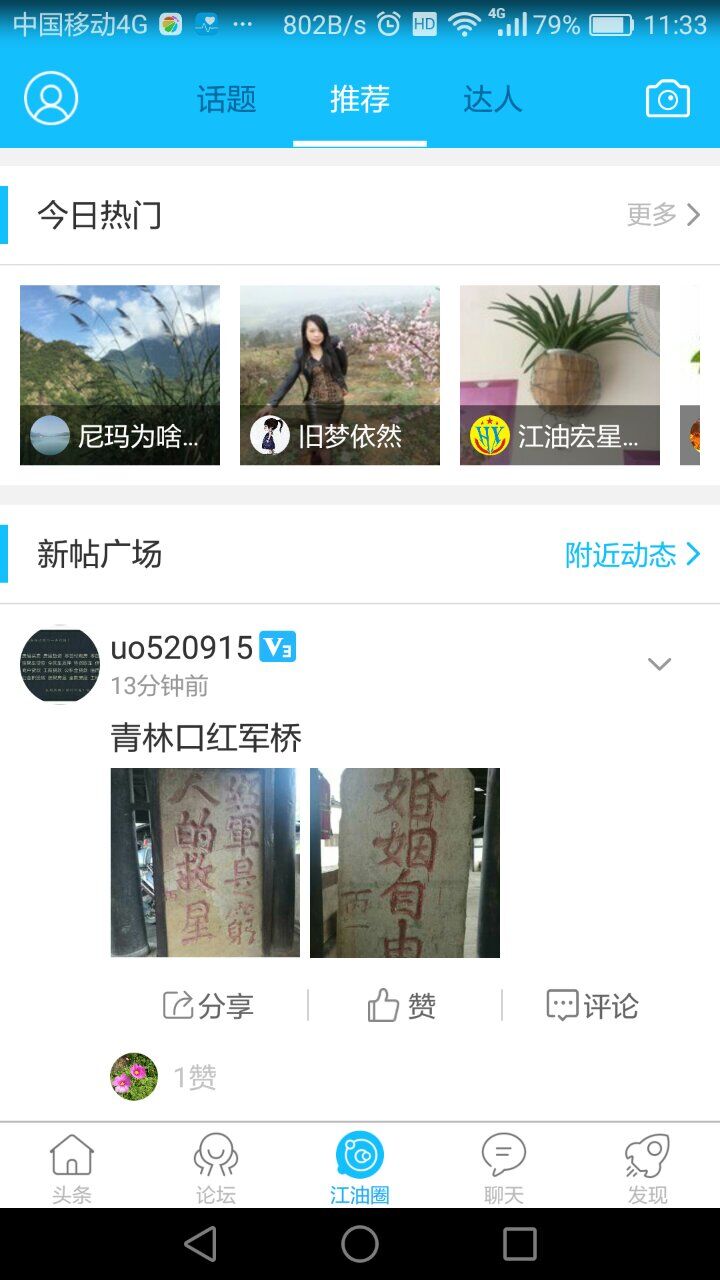The height and width of the screenshot is (1280, 720).
Task: Open second photo in 青林口红军桥 post
Action: point(405,862)
